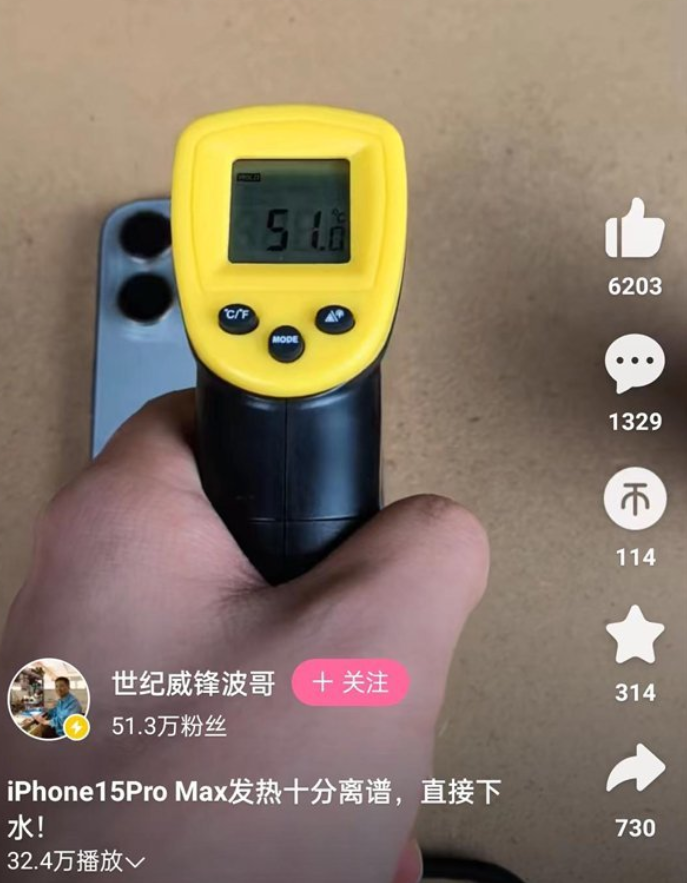Follow 世纪威锋波哥 with the 关注 button
This screenshot has height=883, width=687.
tap(350, 683)
